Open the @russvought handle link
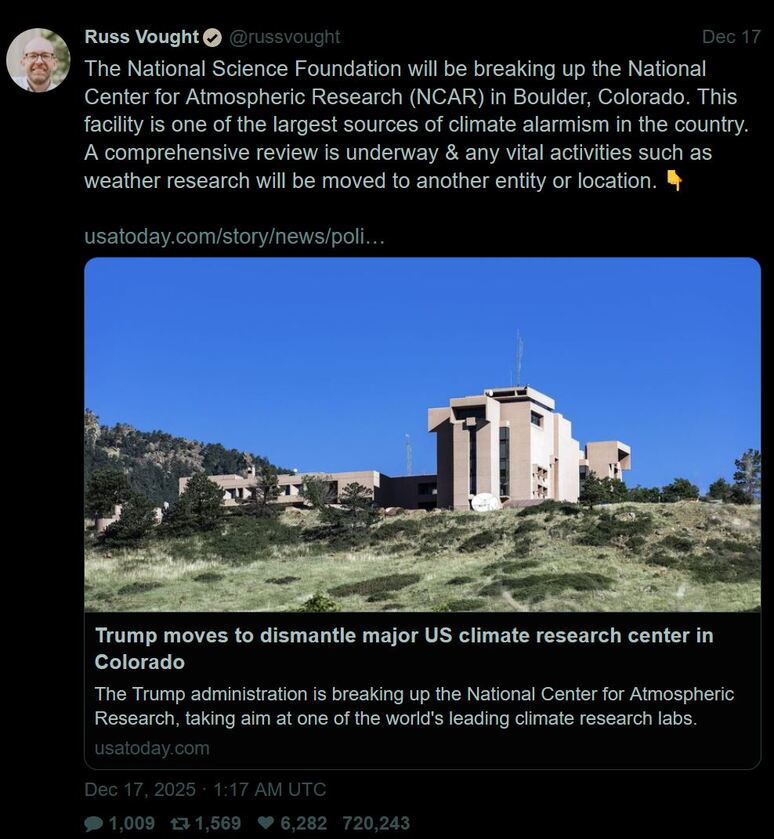Viewport: 774px width, 839px height. click(x=285, y=37)
